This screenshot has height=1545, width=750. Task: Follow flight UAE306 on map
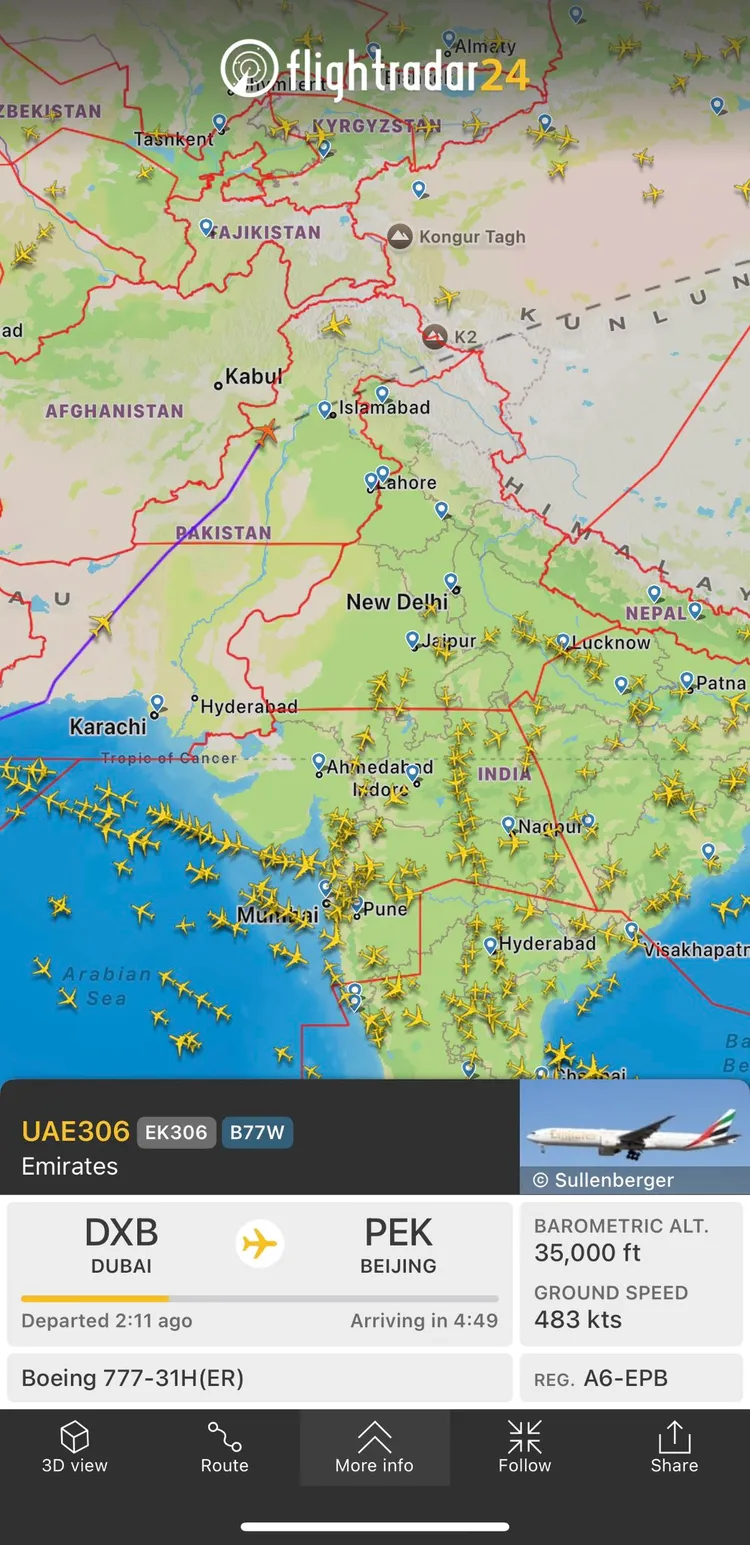pyautogui.click(x=524, y=1447)
